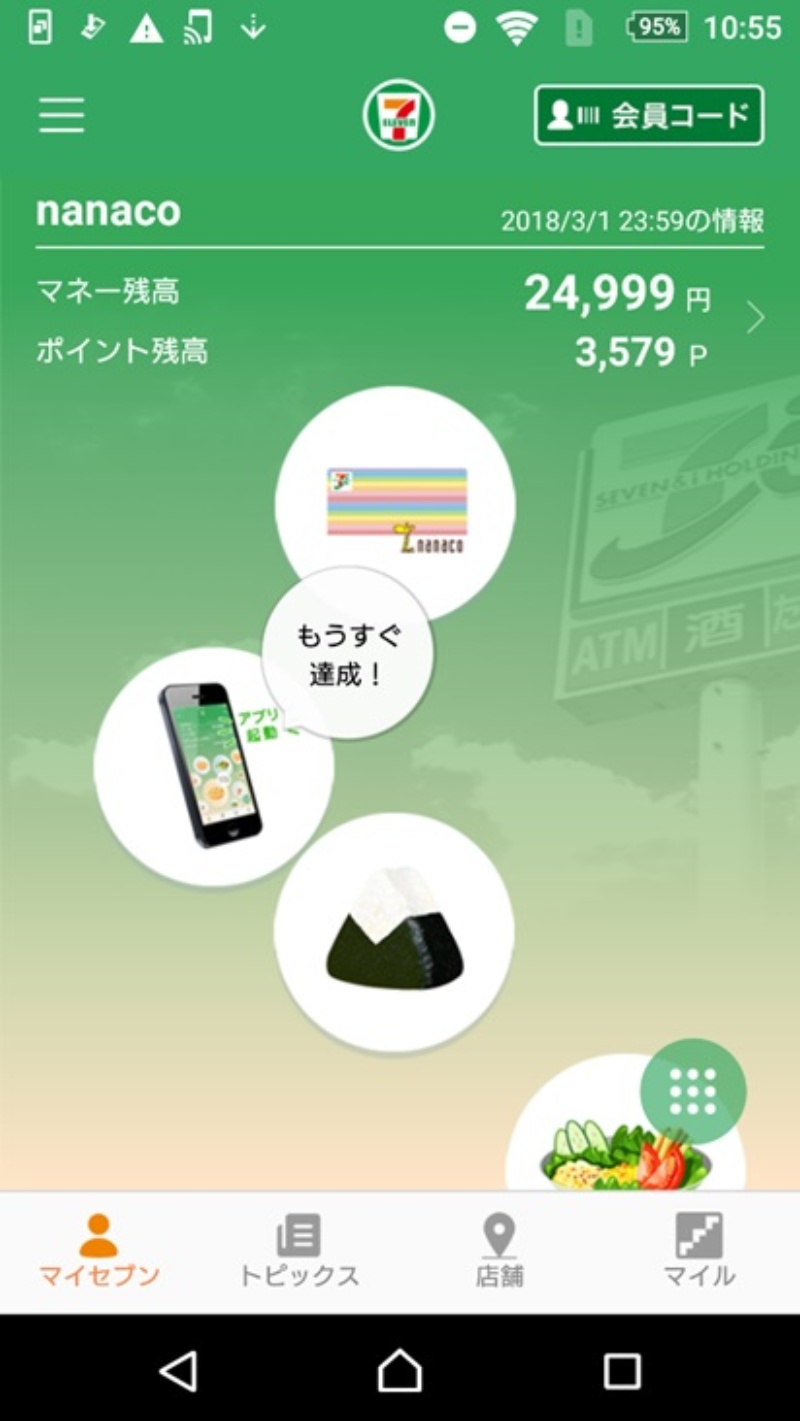Show the 会員コード member code
800x1421 pixels.
click(x=649, y=116)
